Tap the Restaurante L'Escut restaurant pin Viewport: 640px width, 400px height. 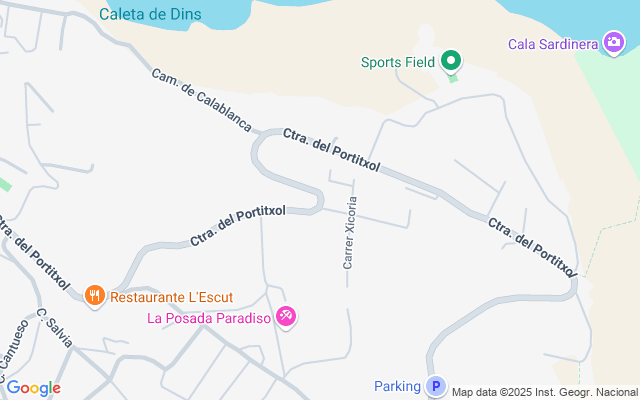pos(95,295)
